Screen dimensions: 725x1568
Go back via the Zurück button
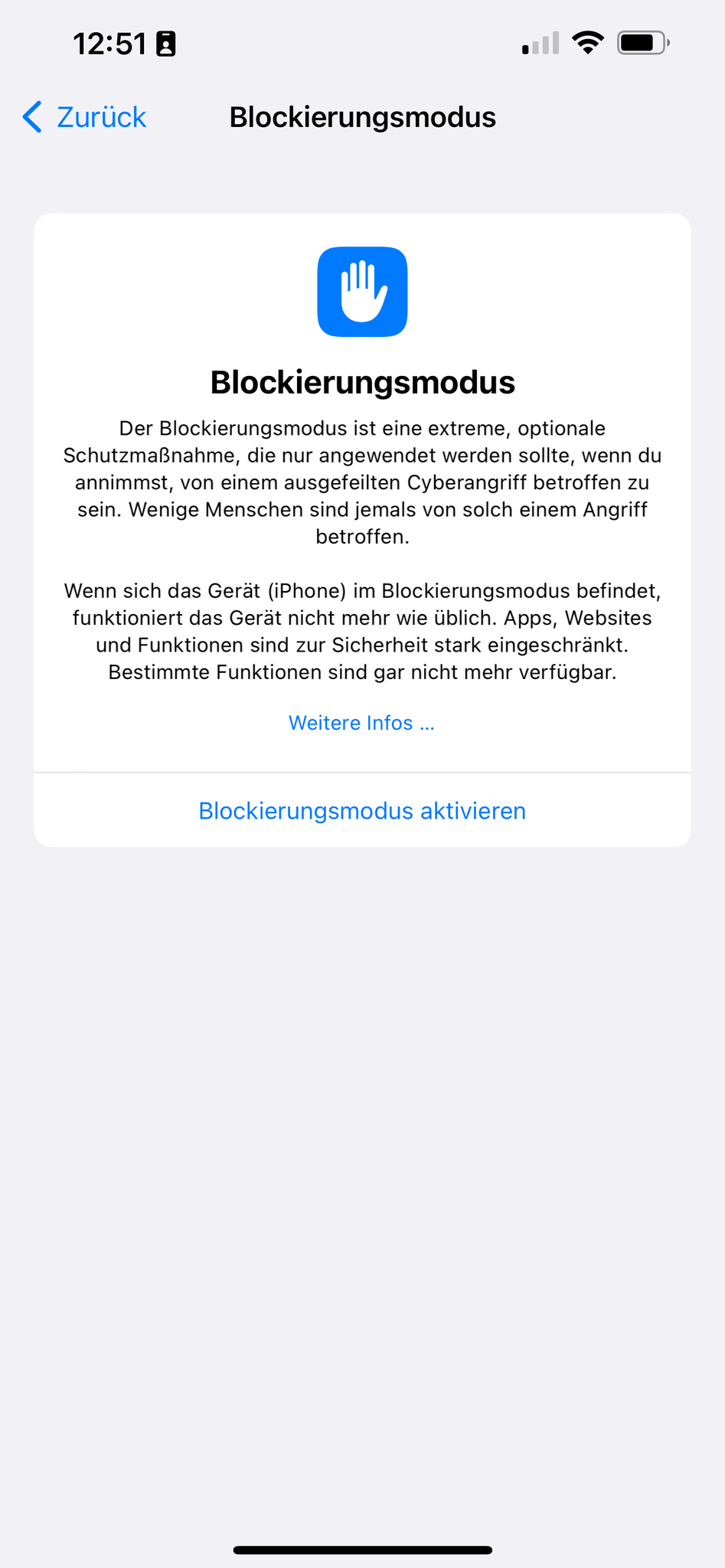(x=85, y=117)
